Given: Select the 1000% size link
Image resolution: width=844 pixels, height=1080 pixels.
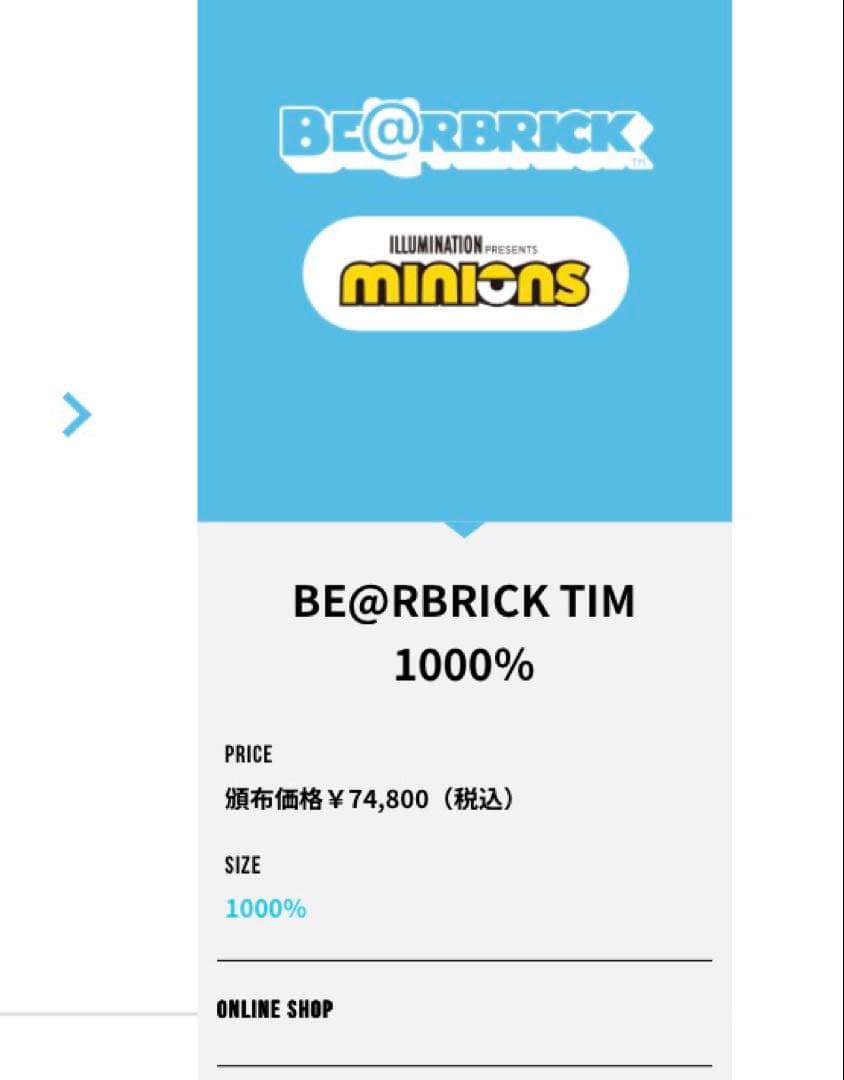Looking at the screenshot, I should coord(265,908).
